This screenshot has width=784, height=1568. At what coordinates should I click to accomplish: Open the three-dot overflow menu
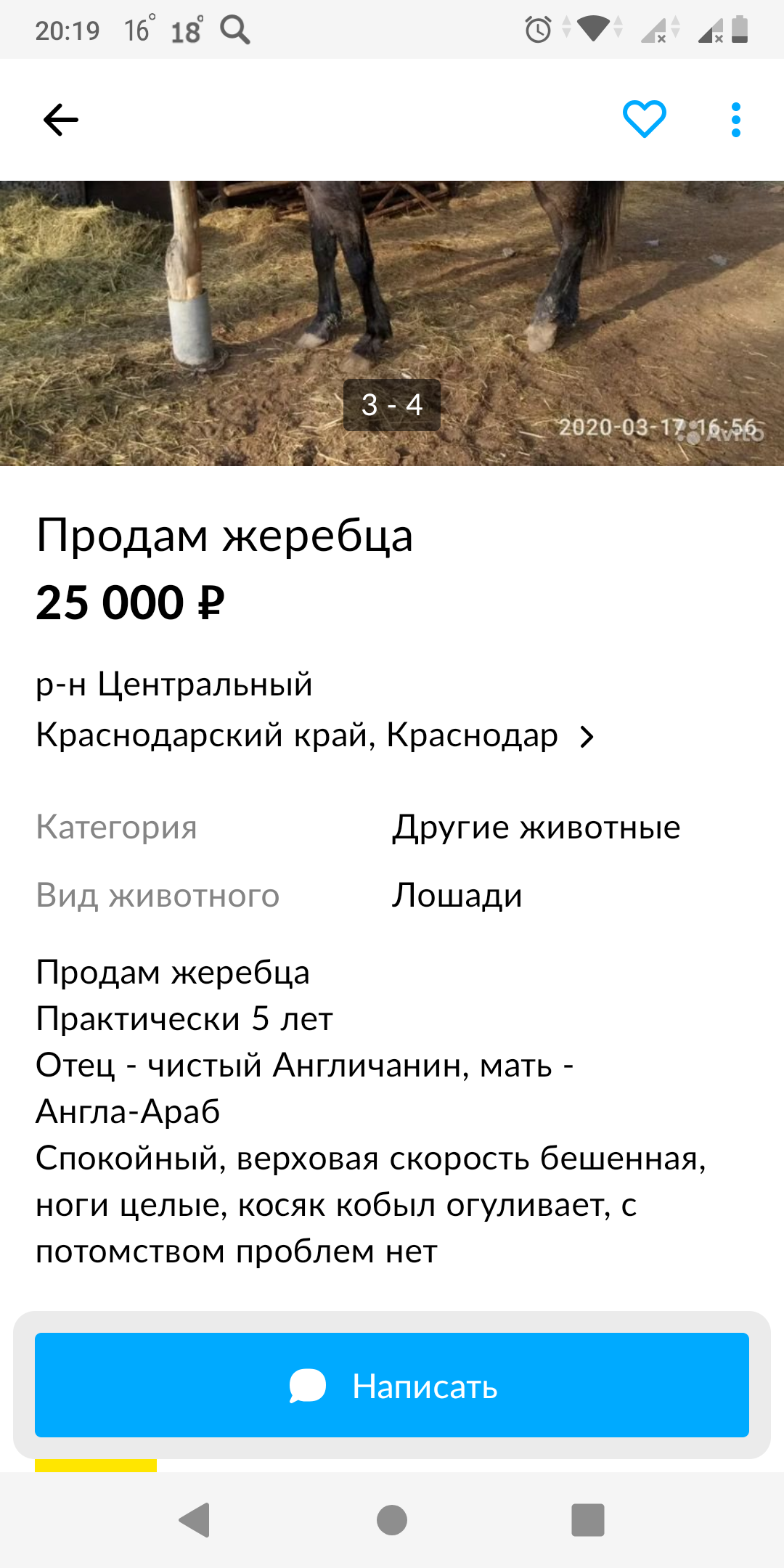coord(735,120)
